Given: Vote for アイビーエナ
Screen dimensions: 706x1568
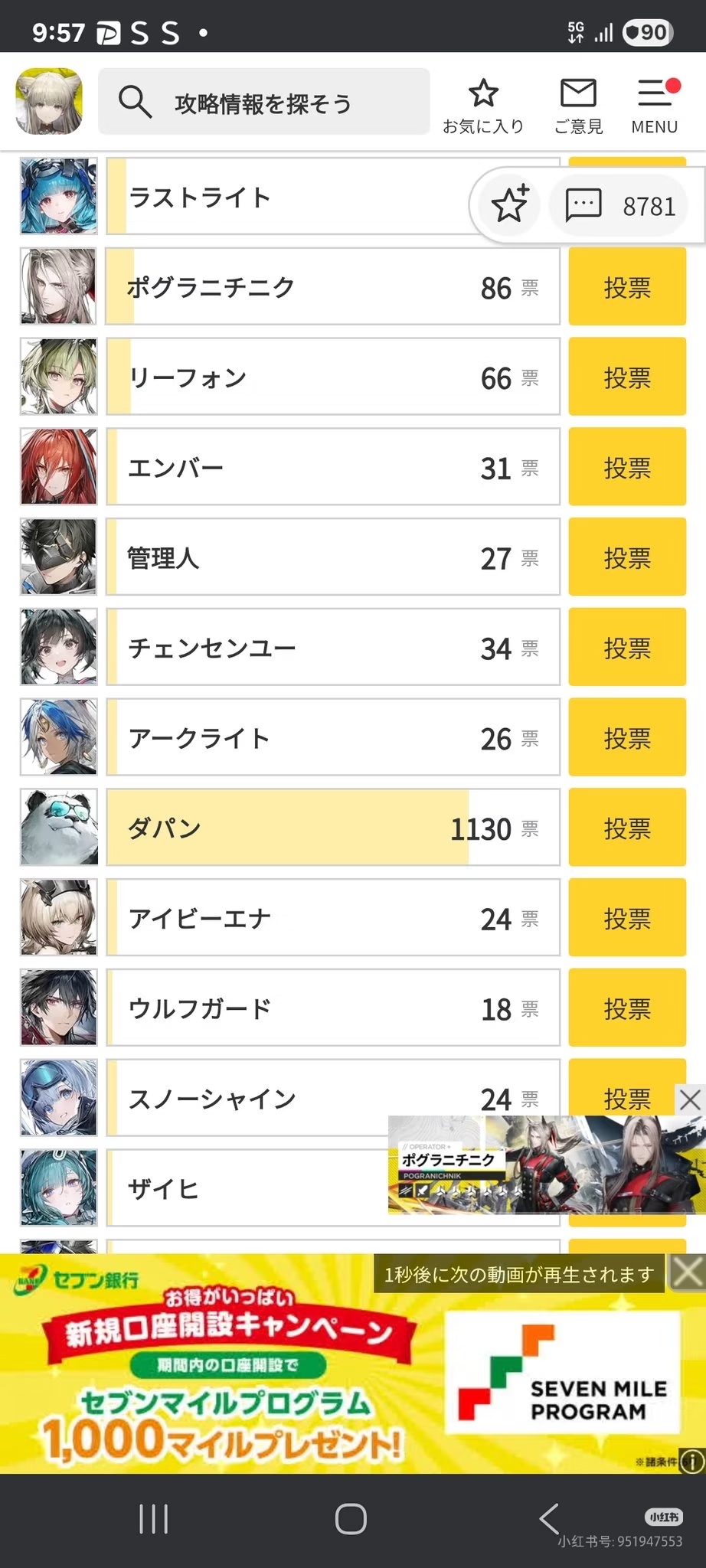Looking at the screenshot, I should click(627, 918).
